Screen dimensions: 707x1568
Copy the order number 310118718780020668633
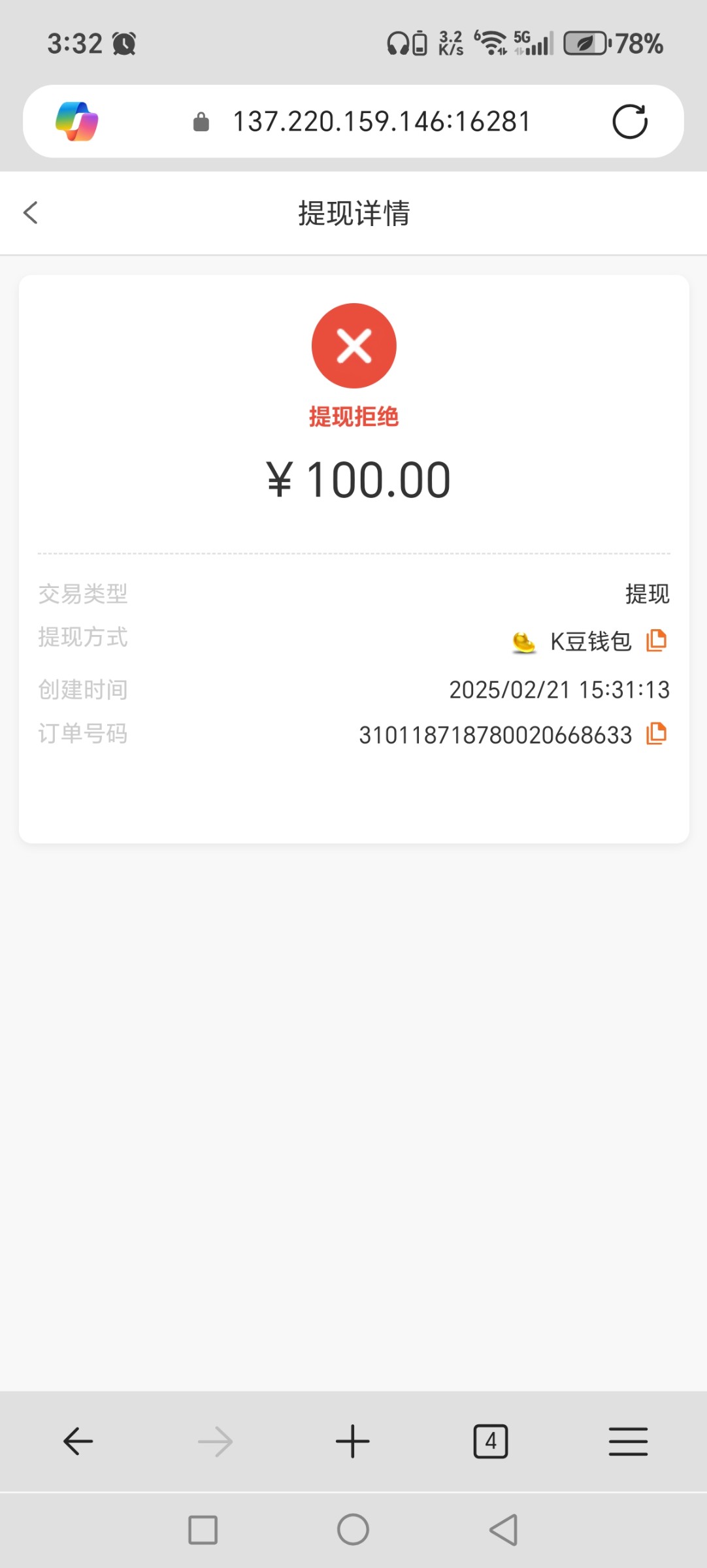coord(657,734)
